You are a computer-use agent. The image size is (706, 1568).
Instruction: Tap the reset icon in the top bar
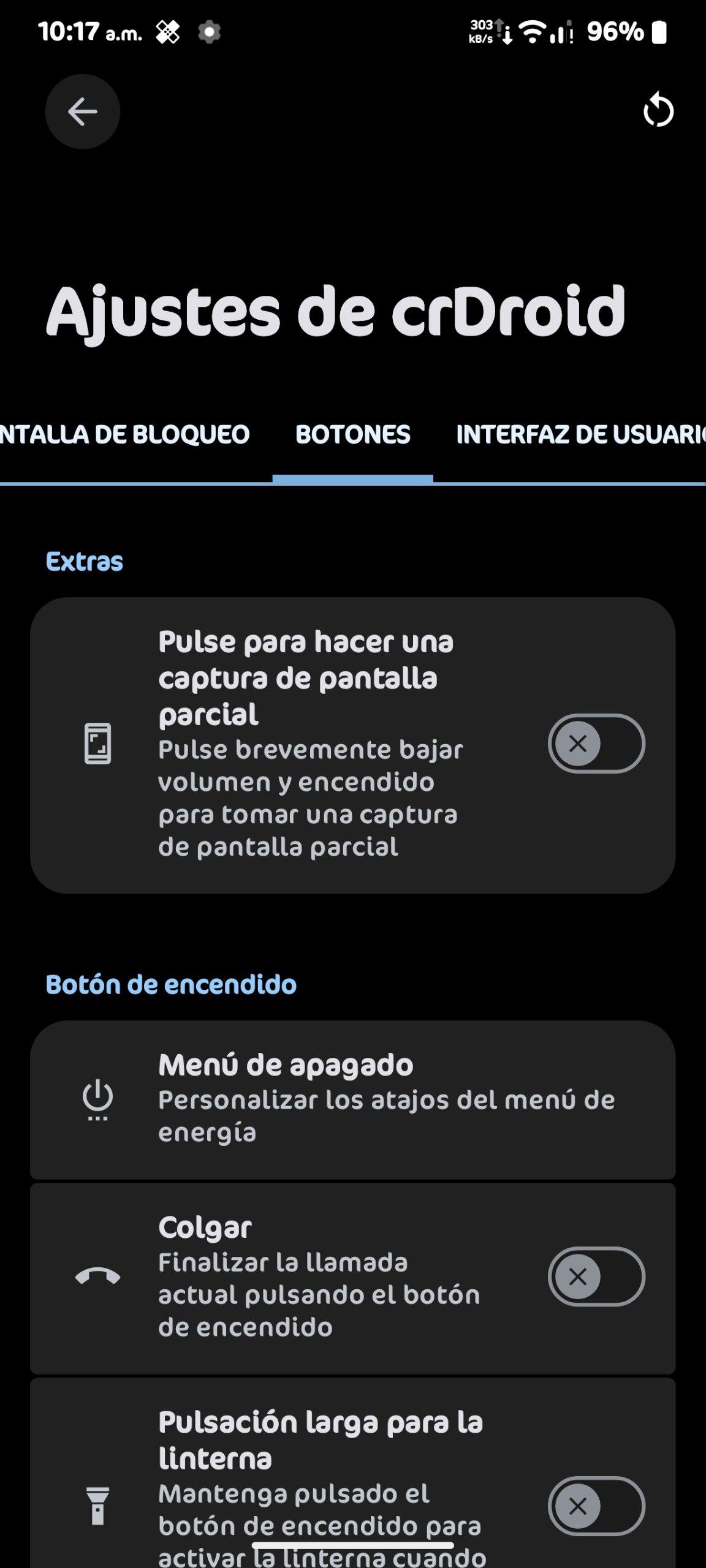[x=658, y=111]
